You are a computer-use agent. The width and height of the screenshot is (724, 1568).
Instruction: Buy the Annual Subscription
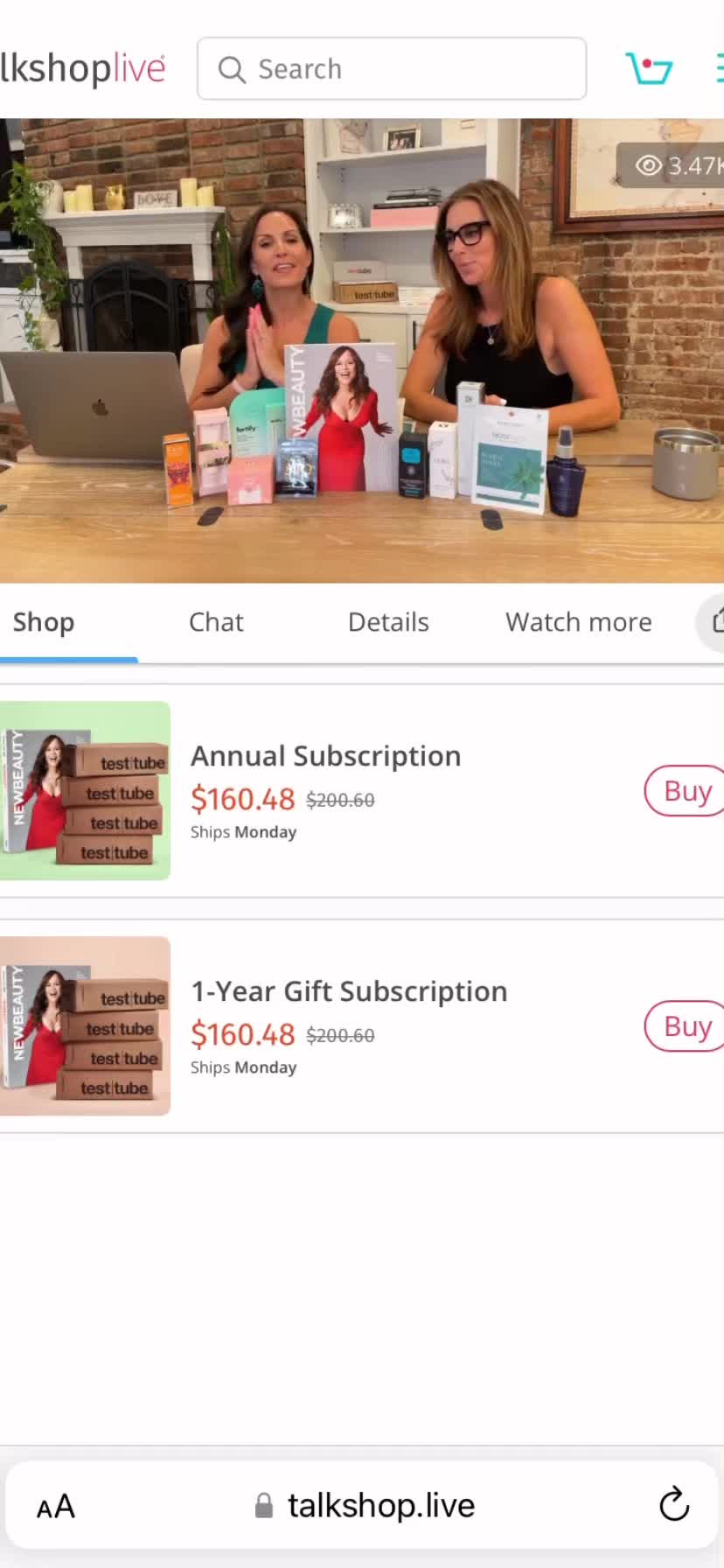[686, 791]
